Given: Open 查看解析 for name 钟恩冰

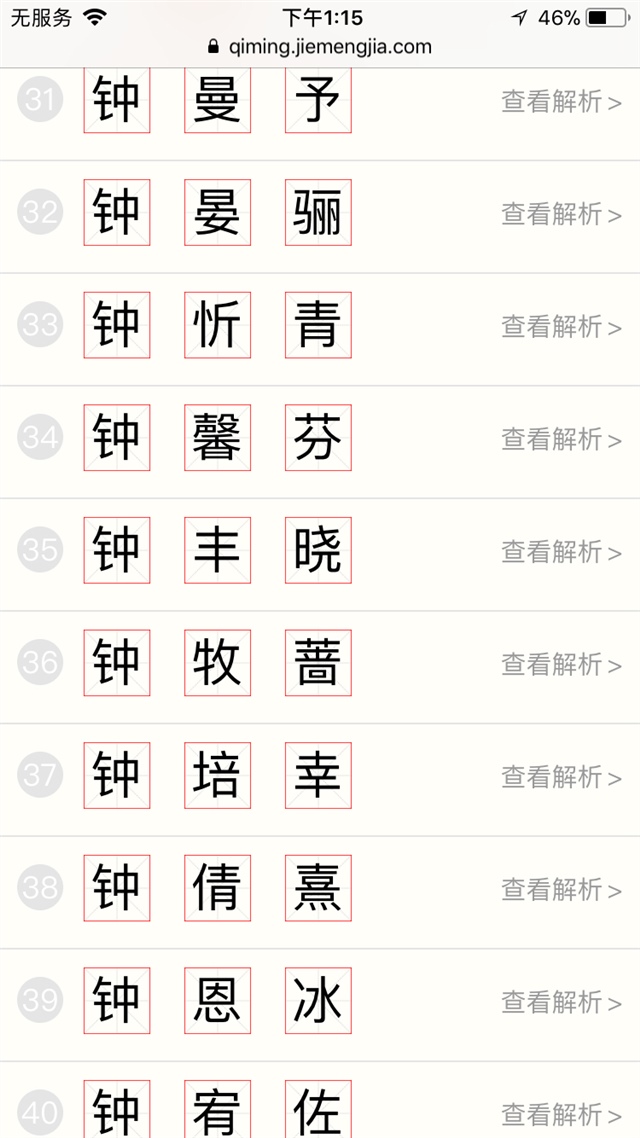Looking at the screenshot, I should (560, 1001).
